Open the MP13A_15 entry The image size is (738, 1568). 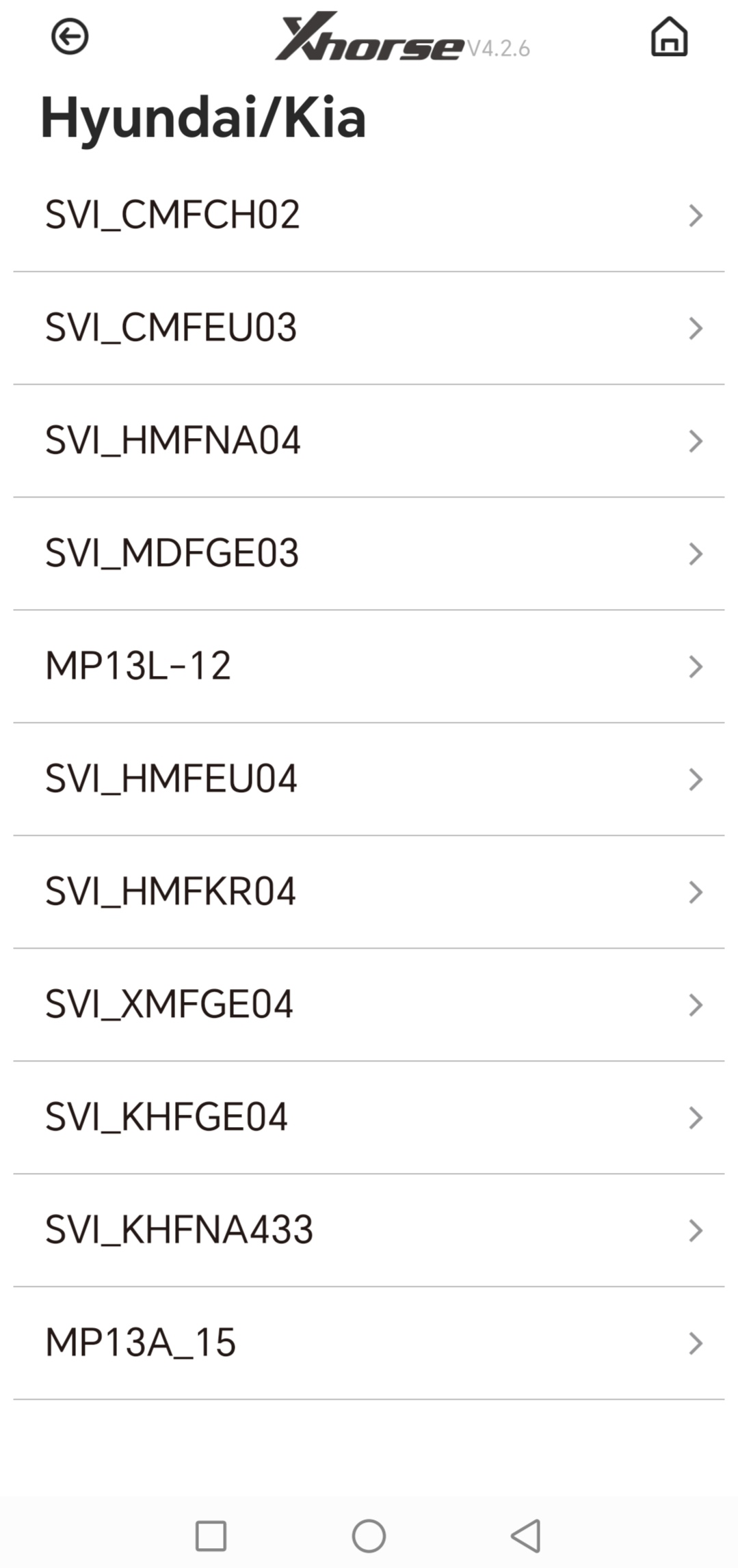click(369, 1343)
